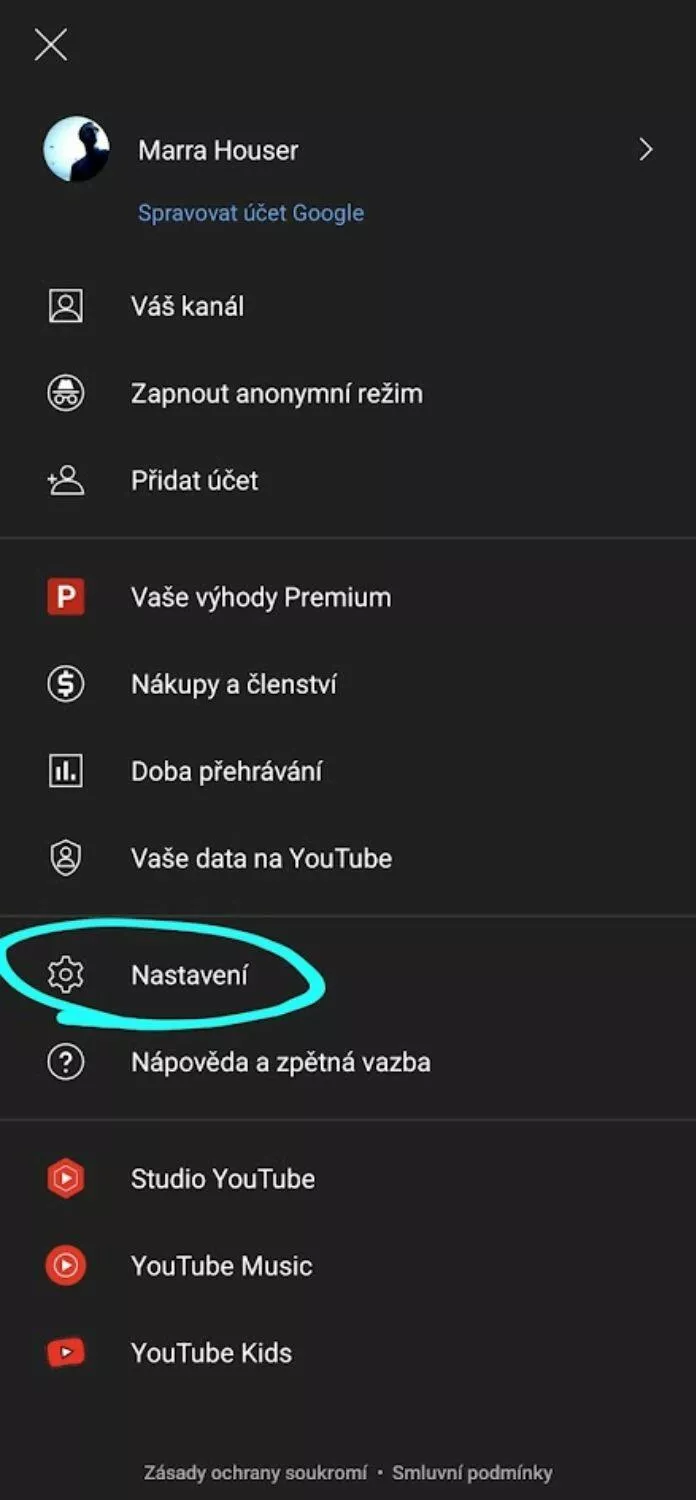Open Nápověda a zpětná vazba
696x1500 pixels.
[x=280, y=1062]
